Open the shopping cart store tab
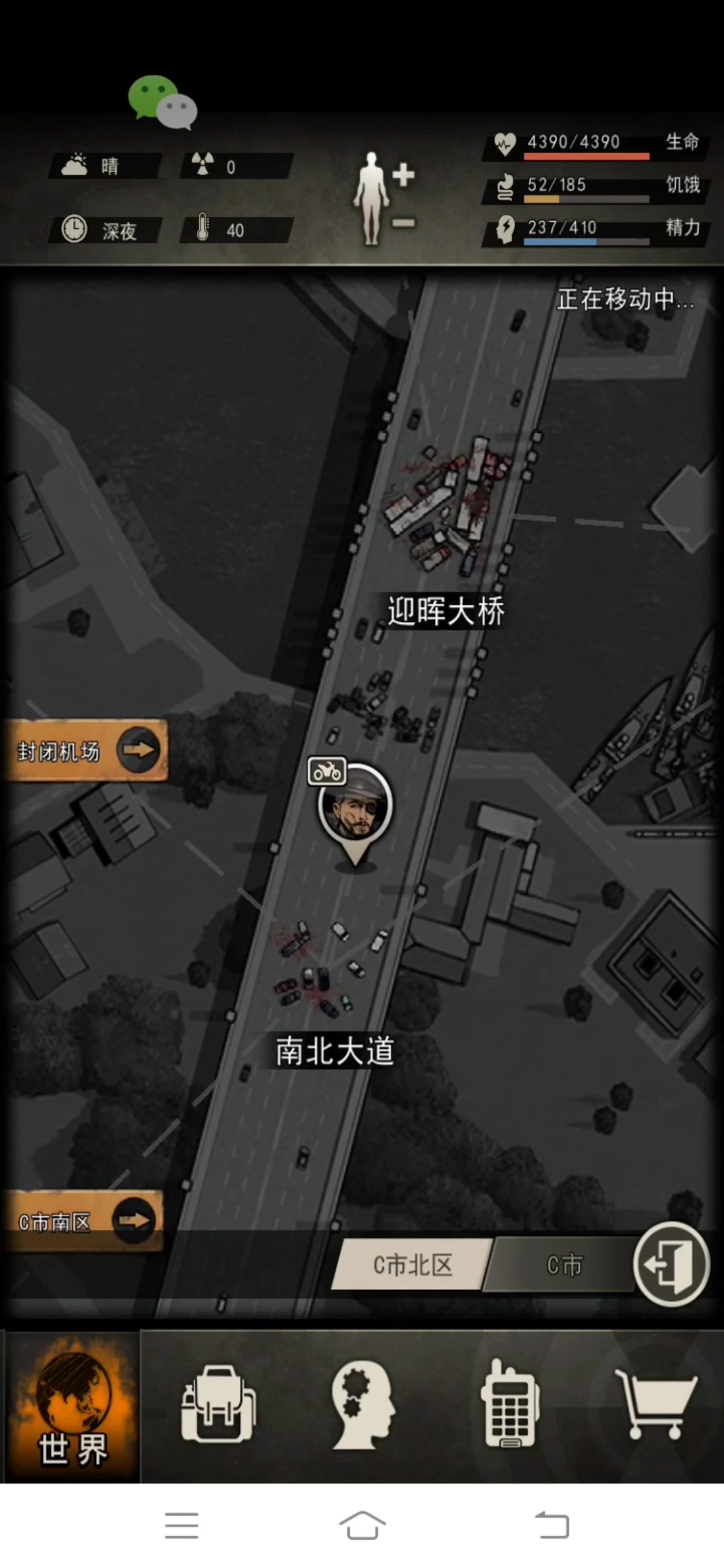The image size is (724, 1568). tap(656, 1403)
